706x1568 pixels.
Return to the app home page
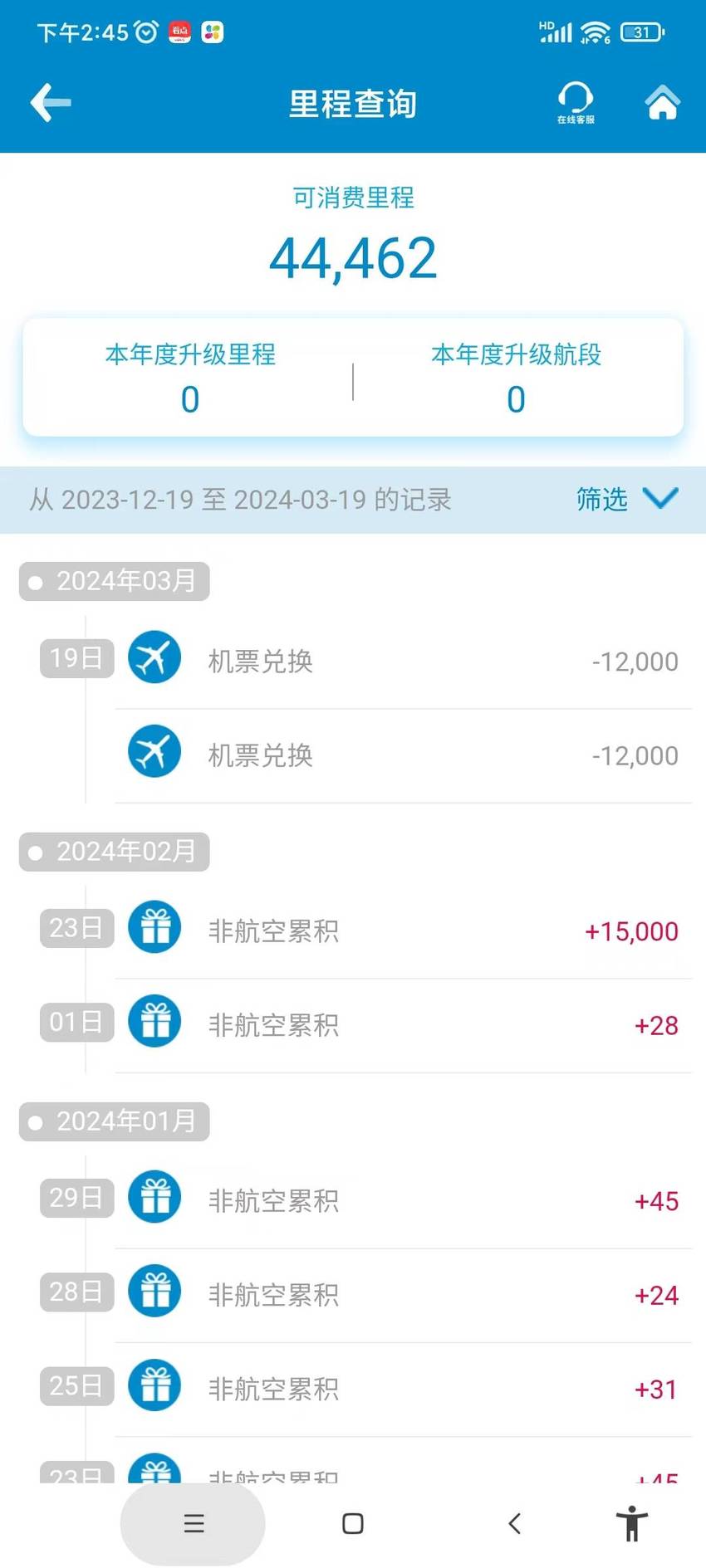coord(662,102)
